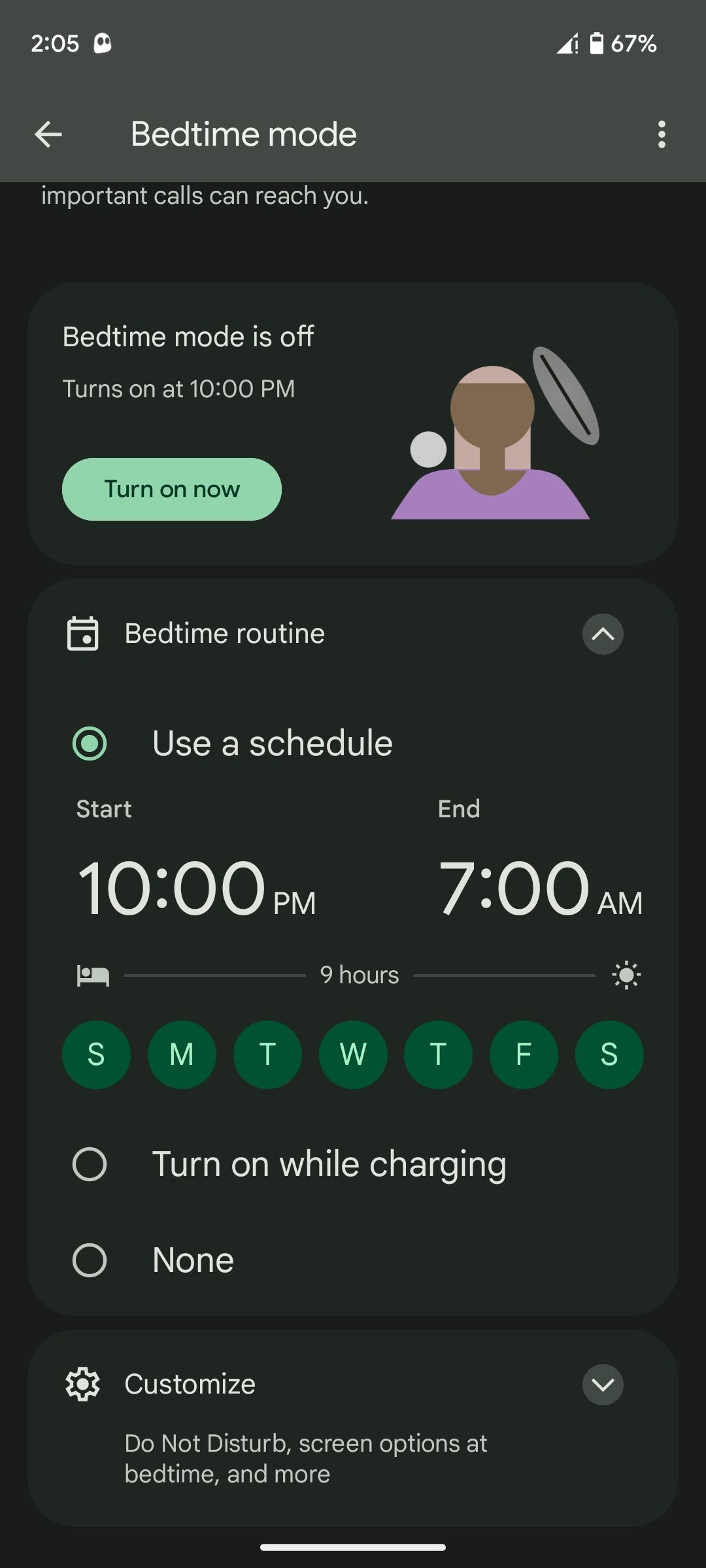Viewport: 706px width, 1568px height.
Task: Collapse the Bedtime routine section
Action: [601, 634]
